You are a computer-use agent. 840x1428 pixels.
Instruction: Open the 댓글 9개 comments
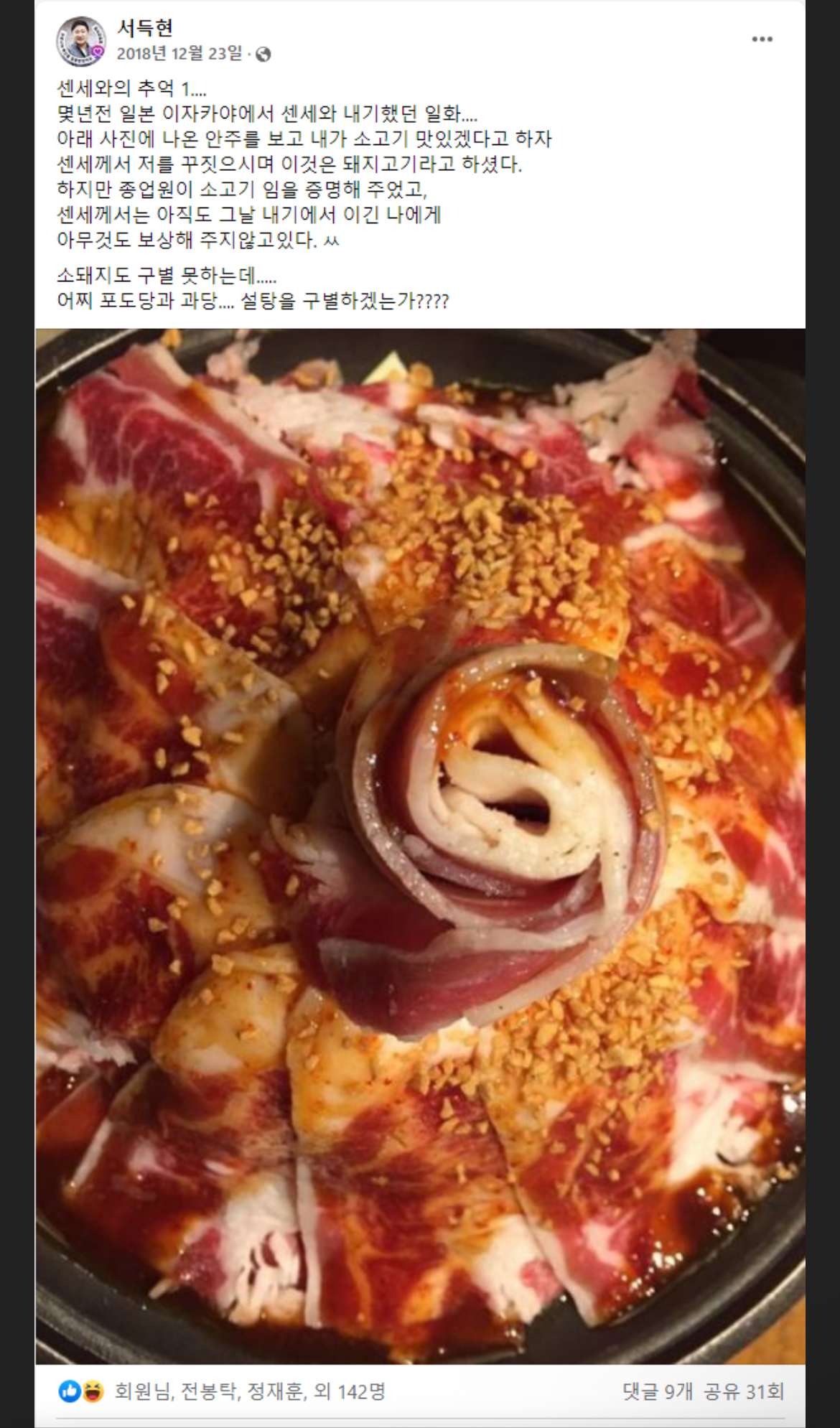tap(657, 1392)
